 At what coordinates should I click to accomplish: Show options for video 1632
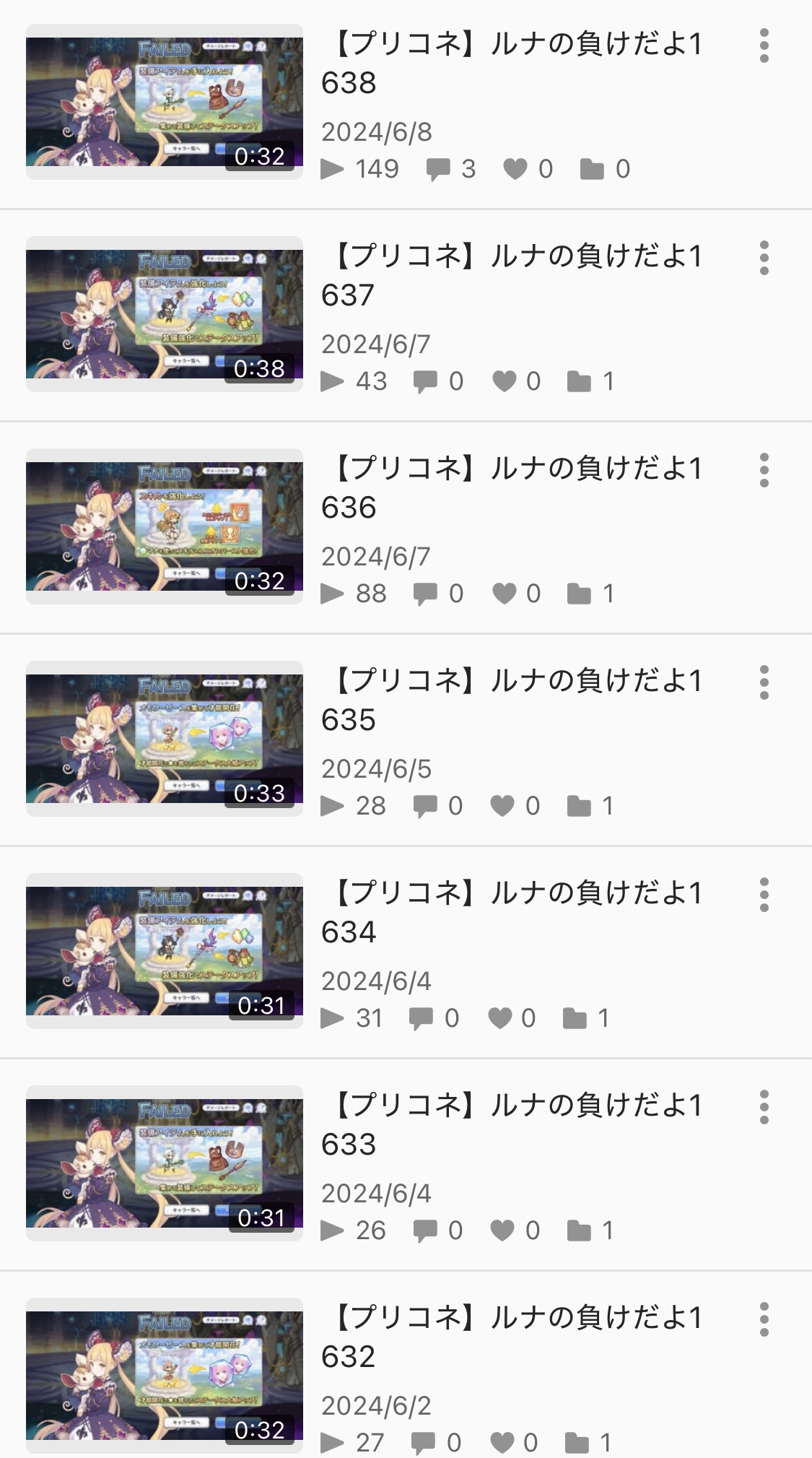point(764,1320)
